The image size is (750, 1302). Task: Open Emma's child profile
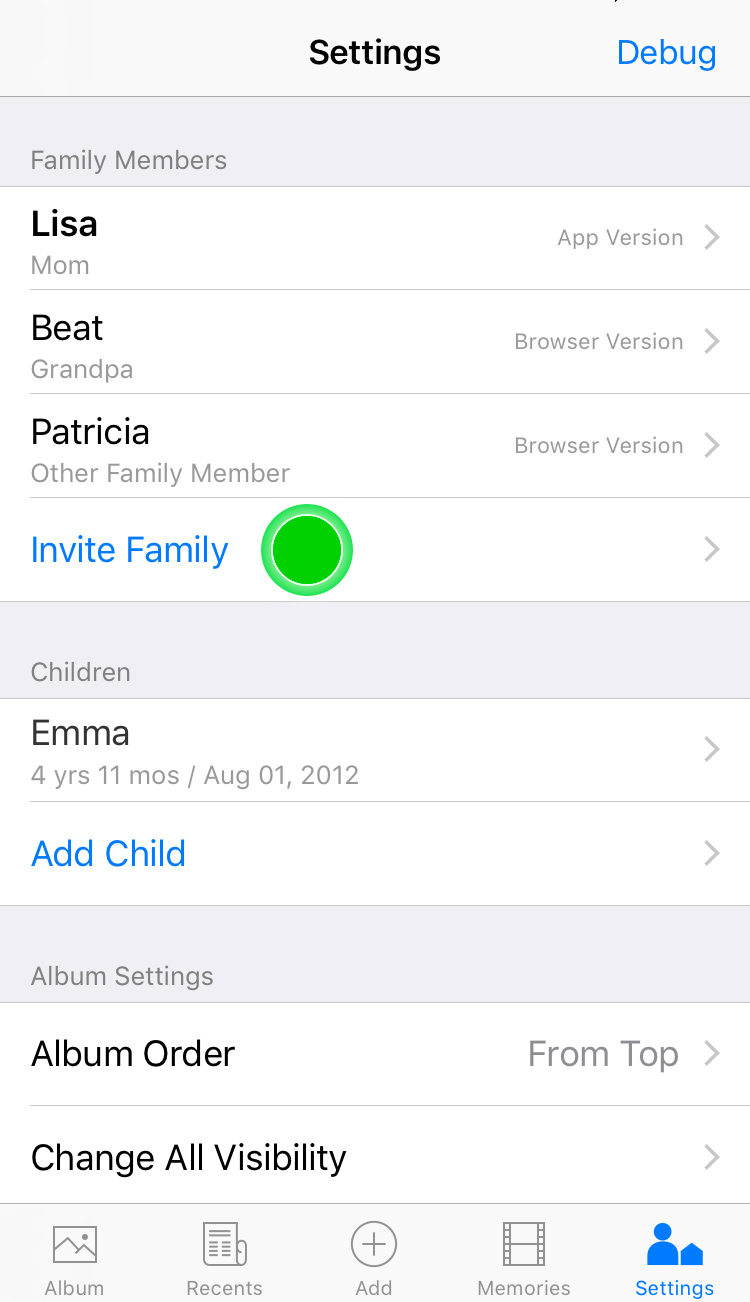(375, 750)
